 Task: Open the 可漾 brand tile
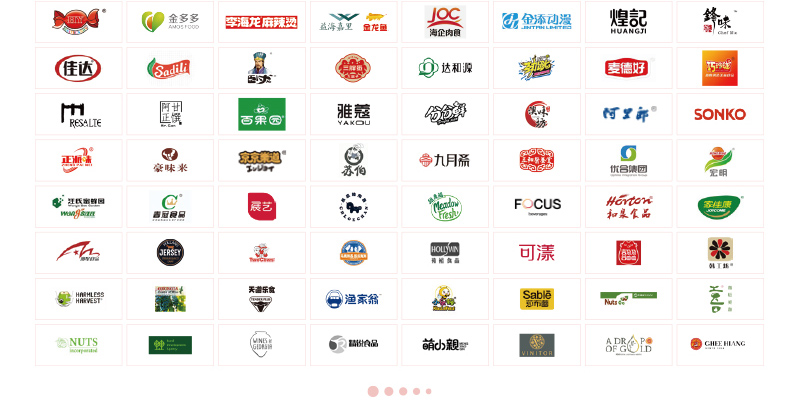point(537,252)
